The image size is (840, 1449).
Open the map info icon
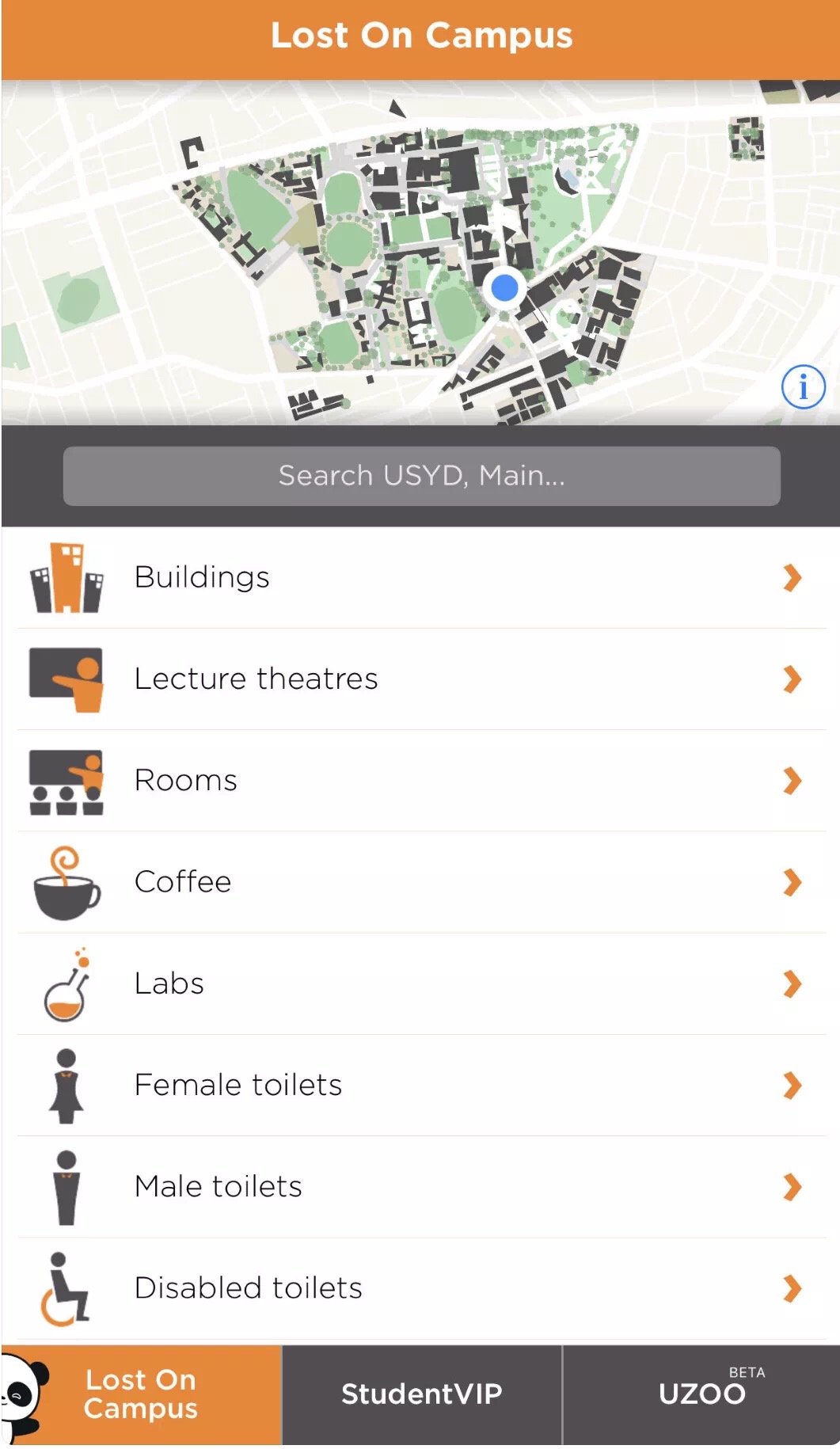pos(803,387)
